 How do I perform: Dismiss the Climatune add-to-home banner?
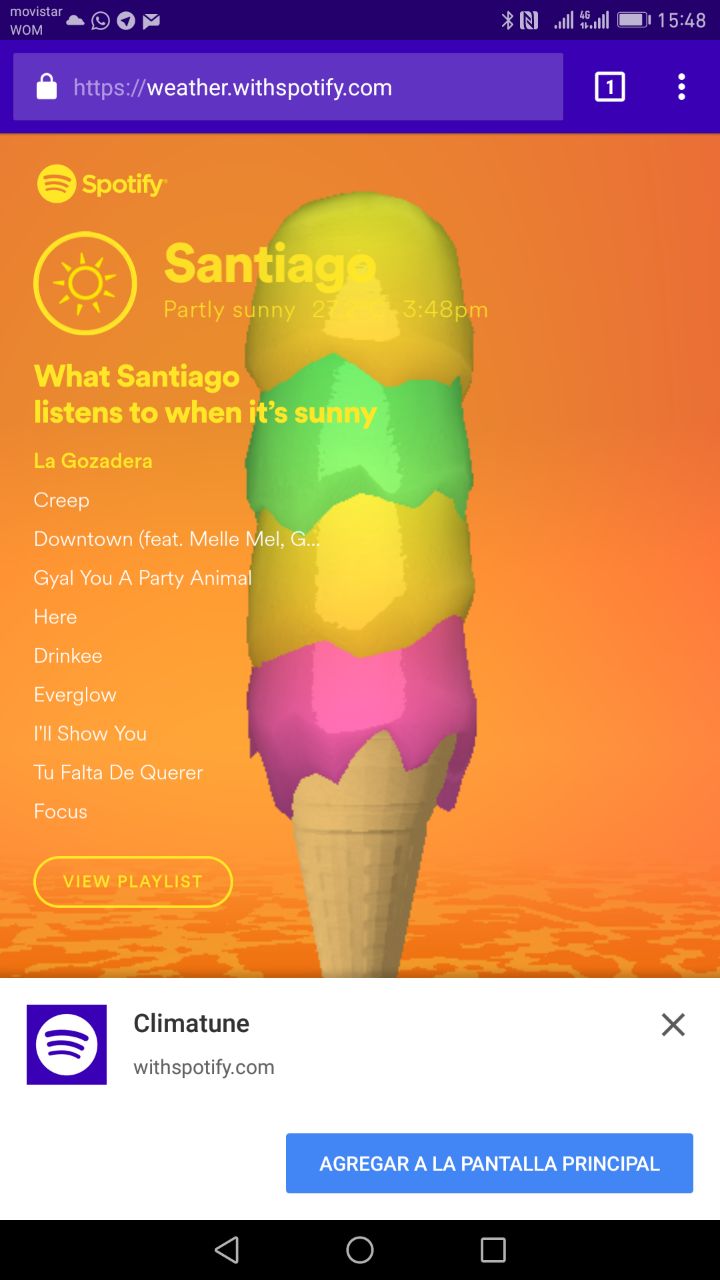pos(673,1024)
